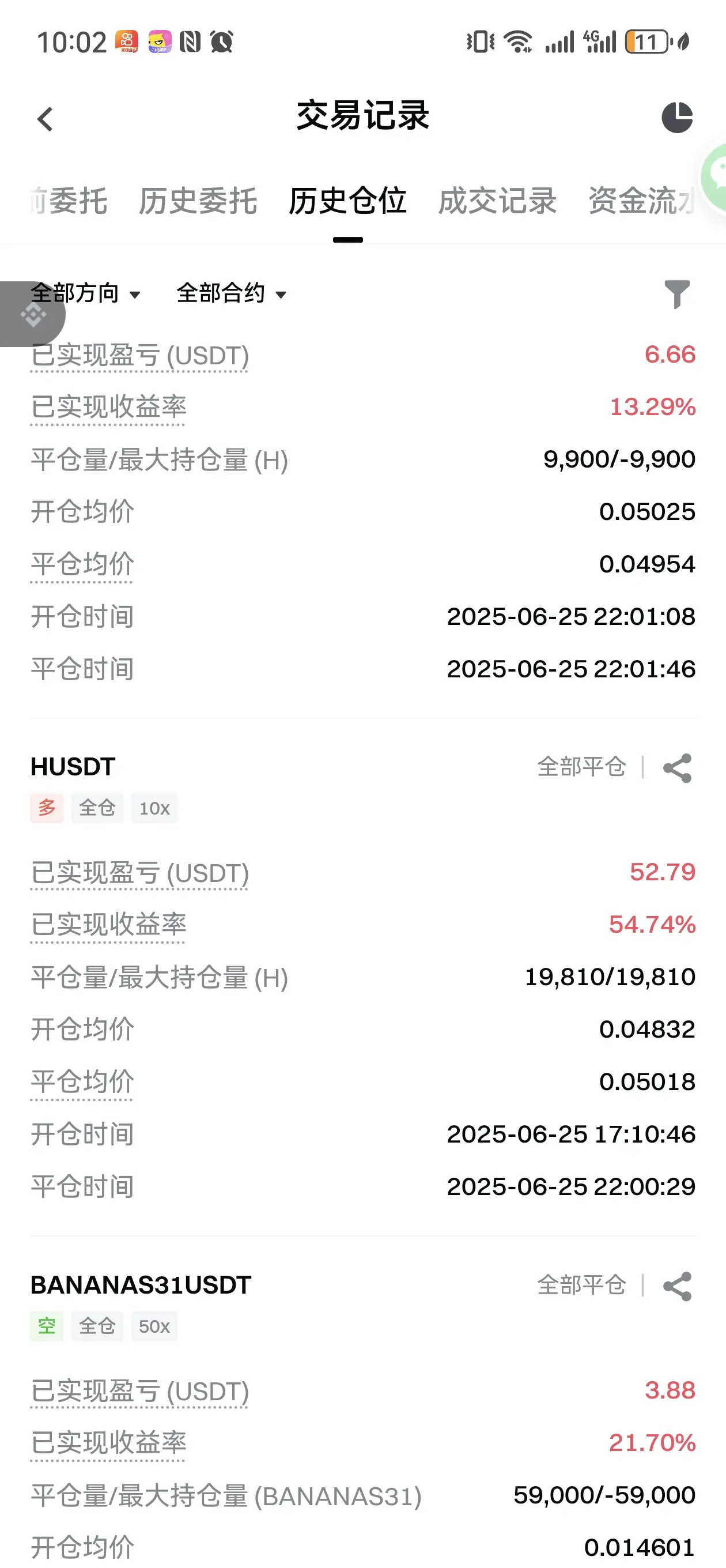This screenshot has height=1568, width=726.
Task: Tap the gray floating Binance widget
Action: pos(32,314)
